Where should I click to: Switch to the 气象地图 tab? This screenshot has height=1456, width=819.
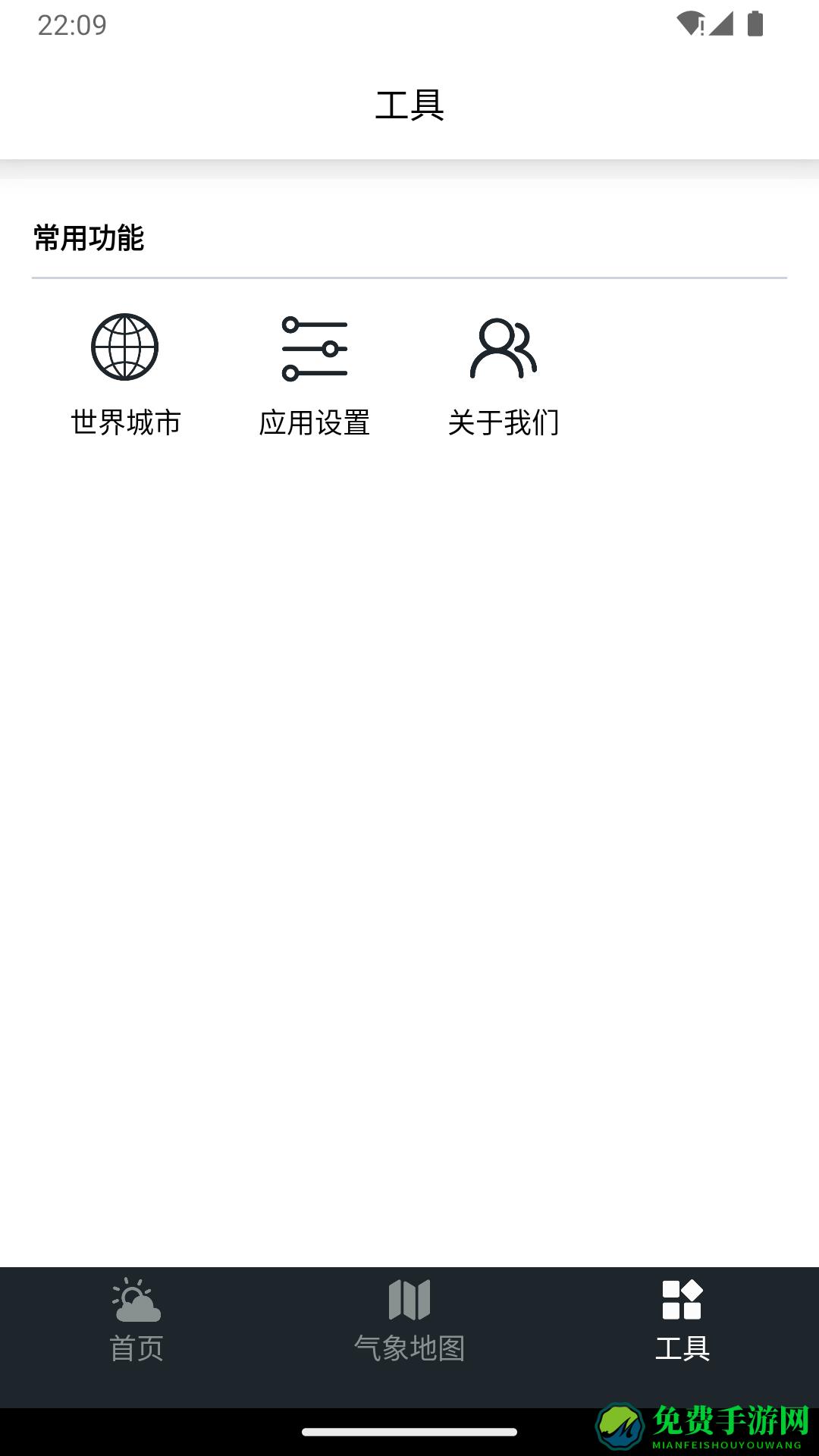click(x=409, y=1346)
